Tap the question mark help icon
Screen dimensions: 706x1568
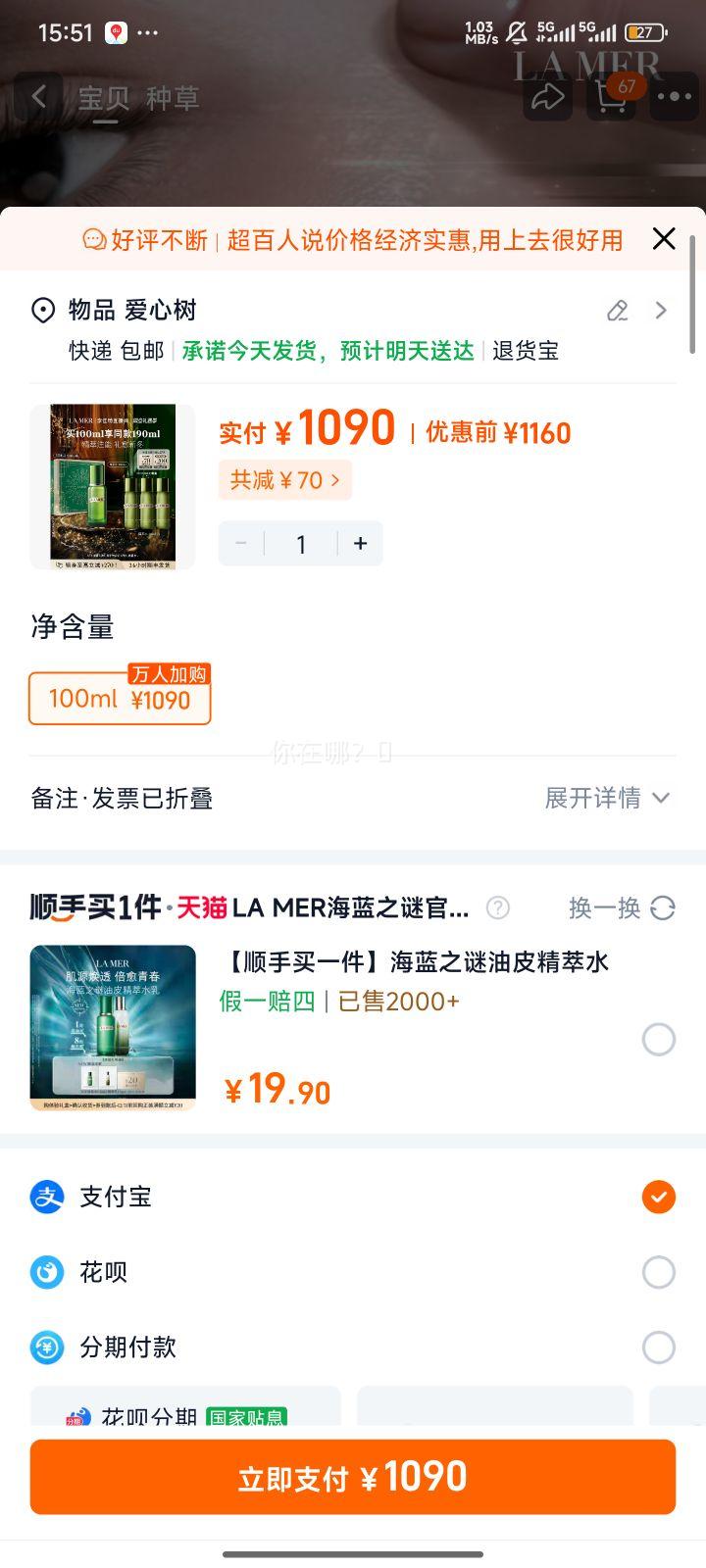pos(499,908)
